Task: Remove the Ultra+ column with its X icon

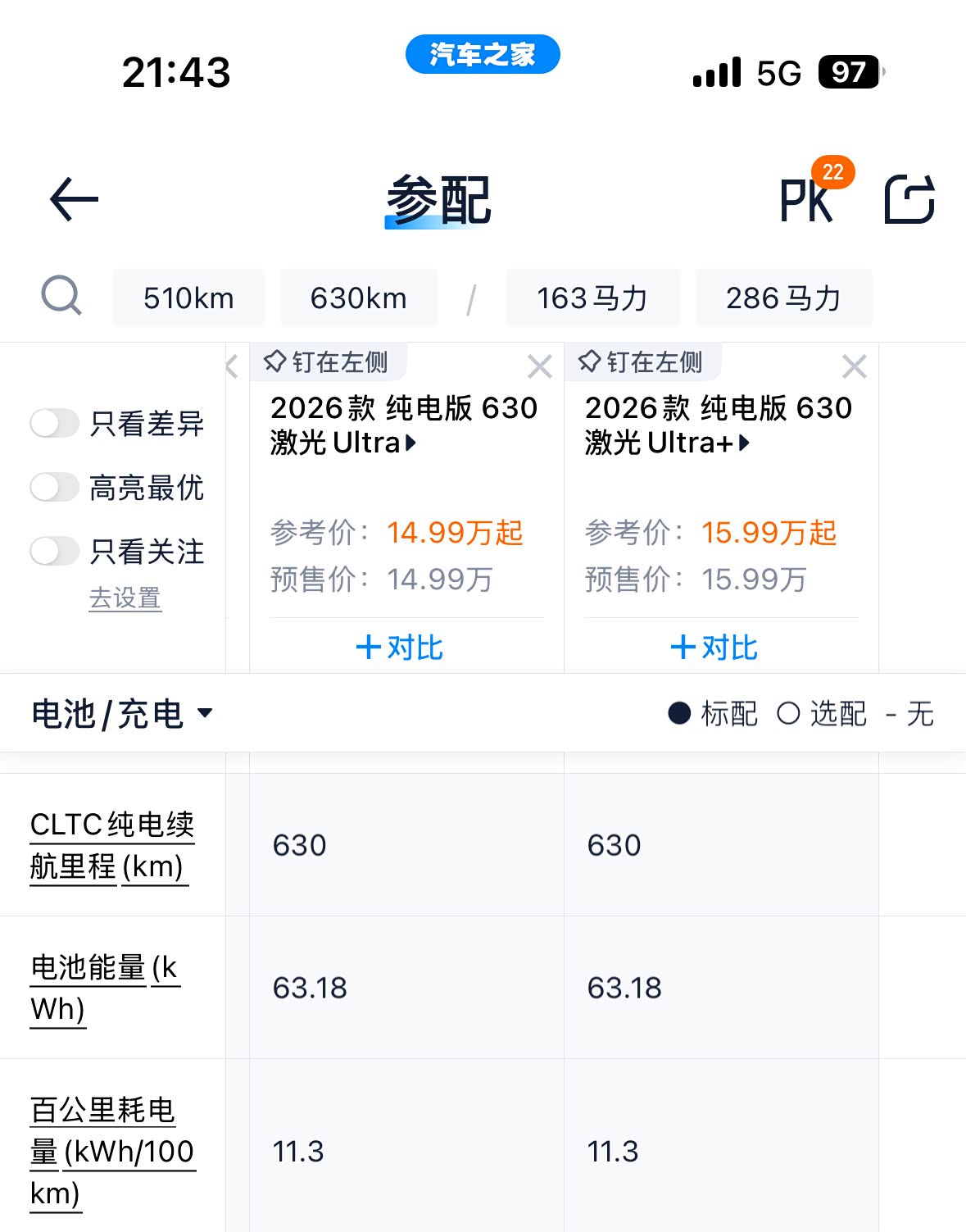Action: tap(855, 367)
